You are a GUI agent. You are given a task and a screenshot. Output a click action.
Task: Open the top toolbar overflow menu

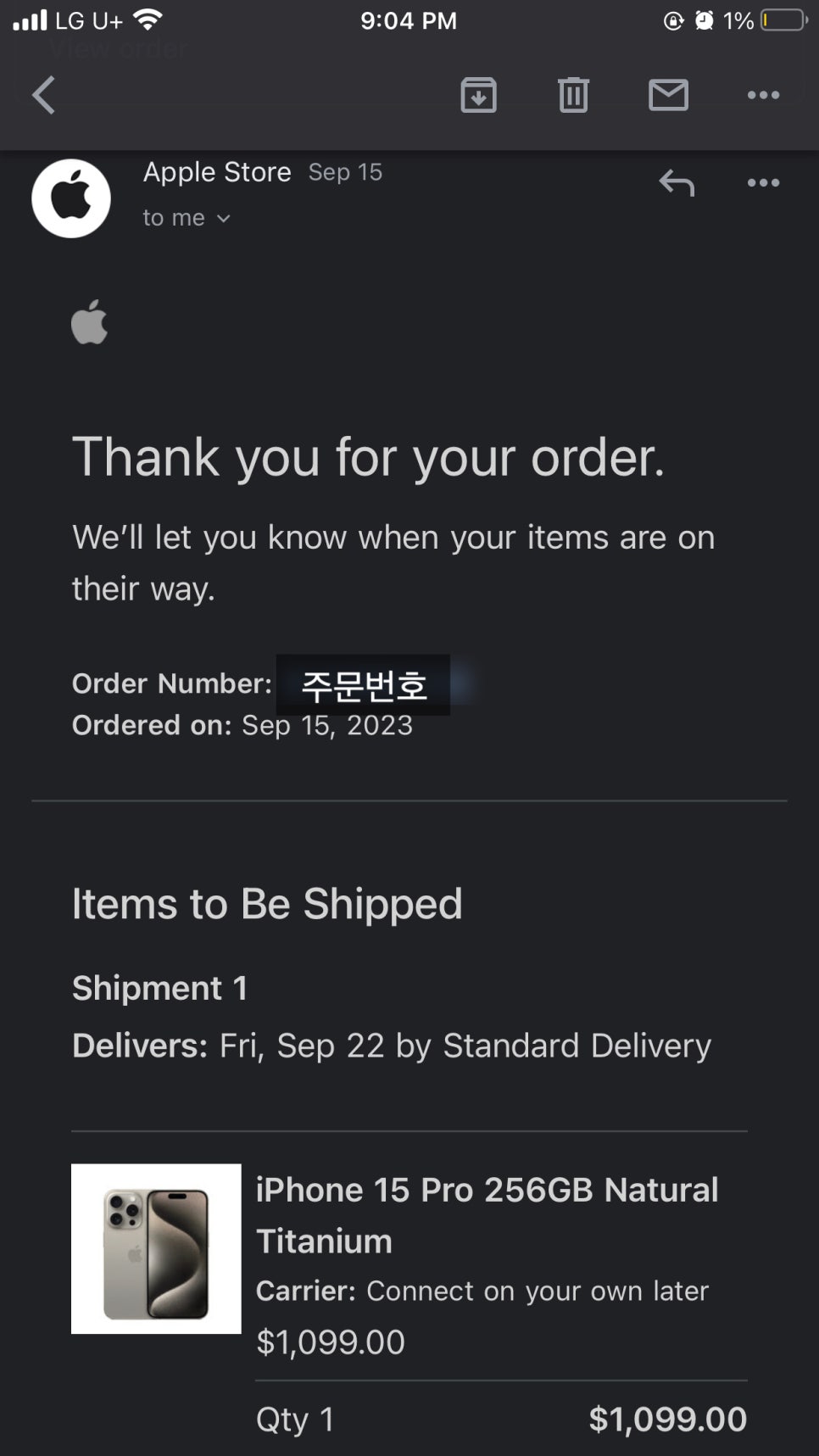click(763, 95)
